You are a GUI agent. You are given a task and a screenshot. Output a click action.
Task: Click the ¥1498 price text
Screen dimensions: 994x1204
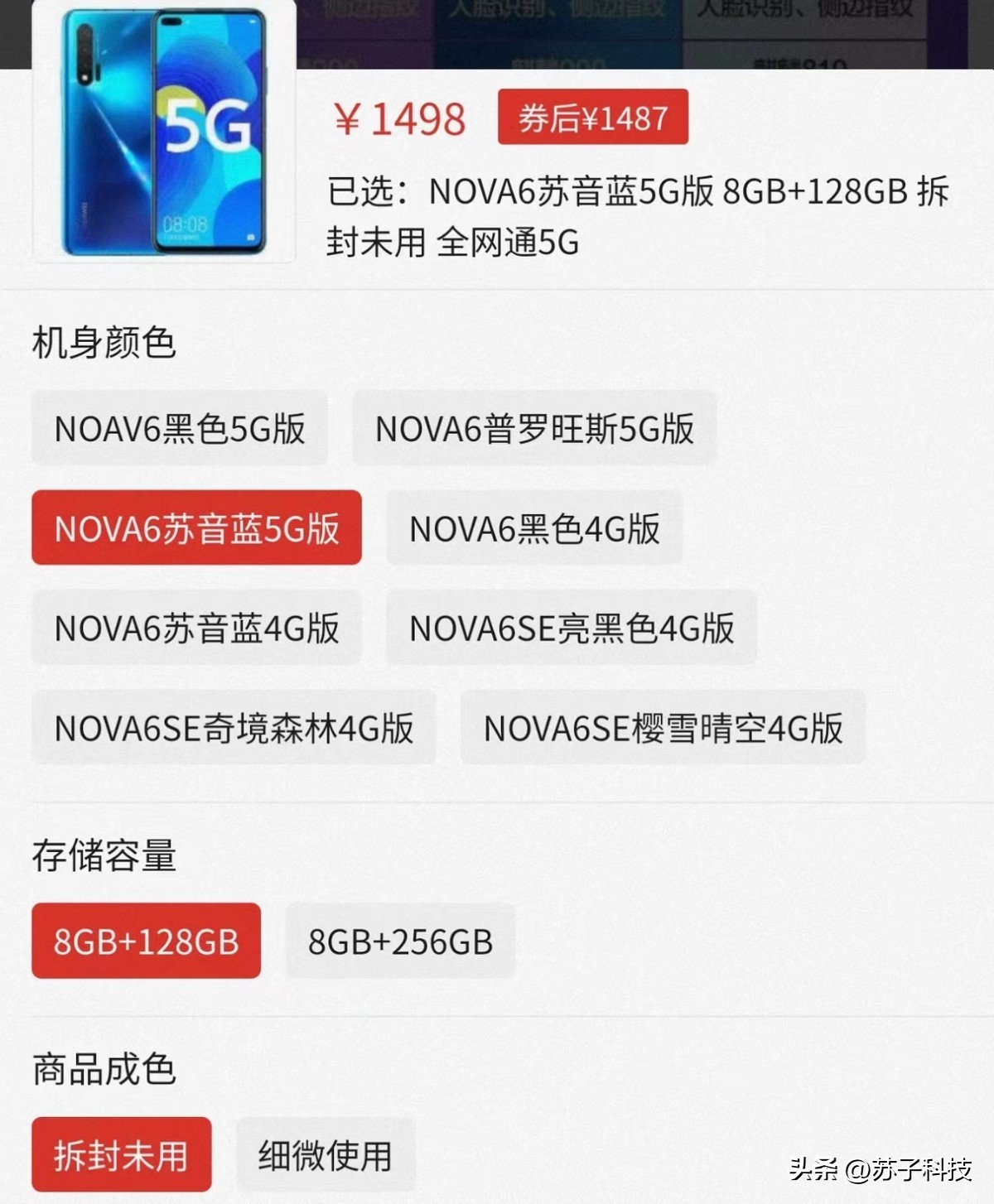point(400,118)
